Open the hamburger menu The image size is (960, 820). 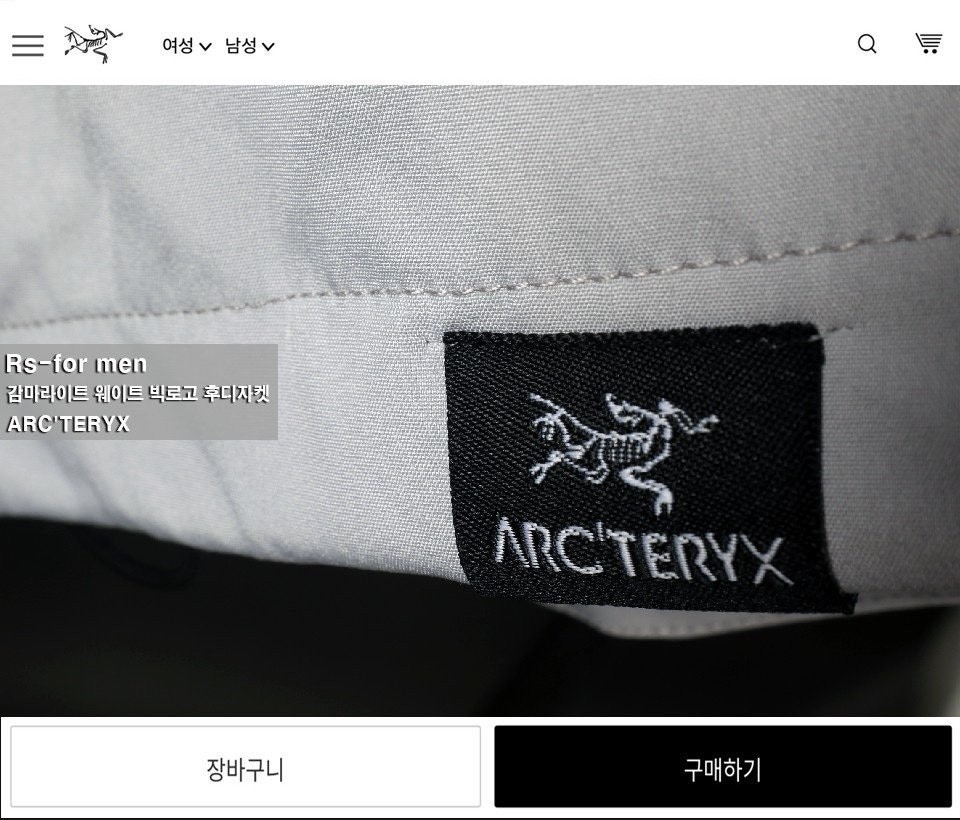tap(28, 45)
